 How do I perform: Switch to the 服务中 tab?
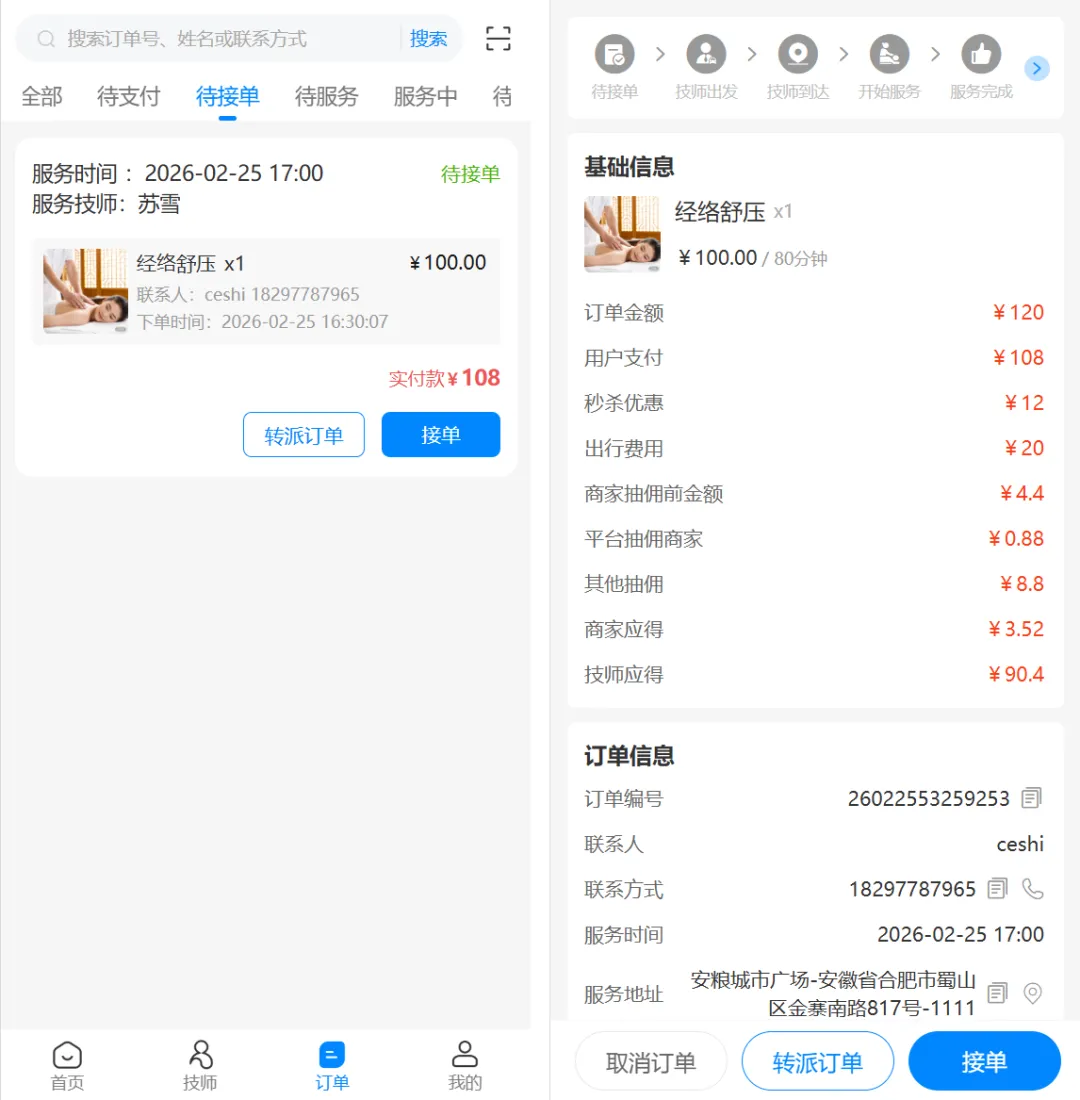click(x=425, y=96)
